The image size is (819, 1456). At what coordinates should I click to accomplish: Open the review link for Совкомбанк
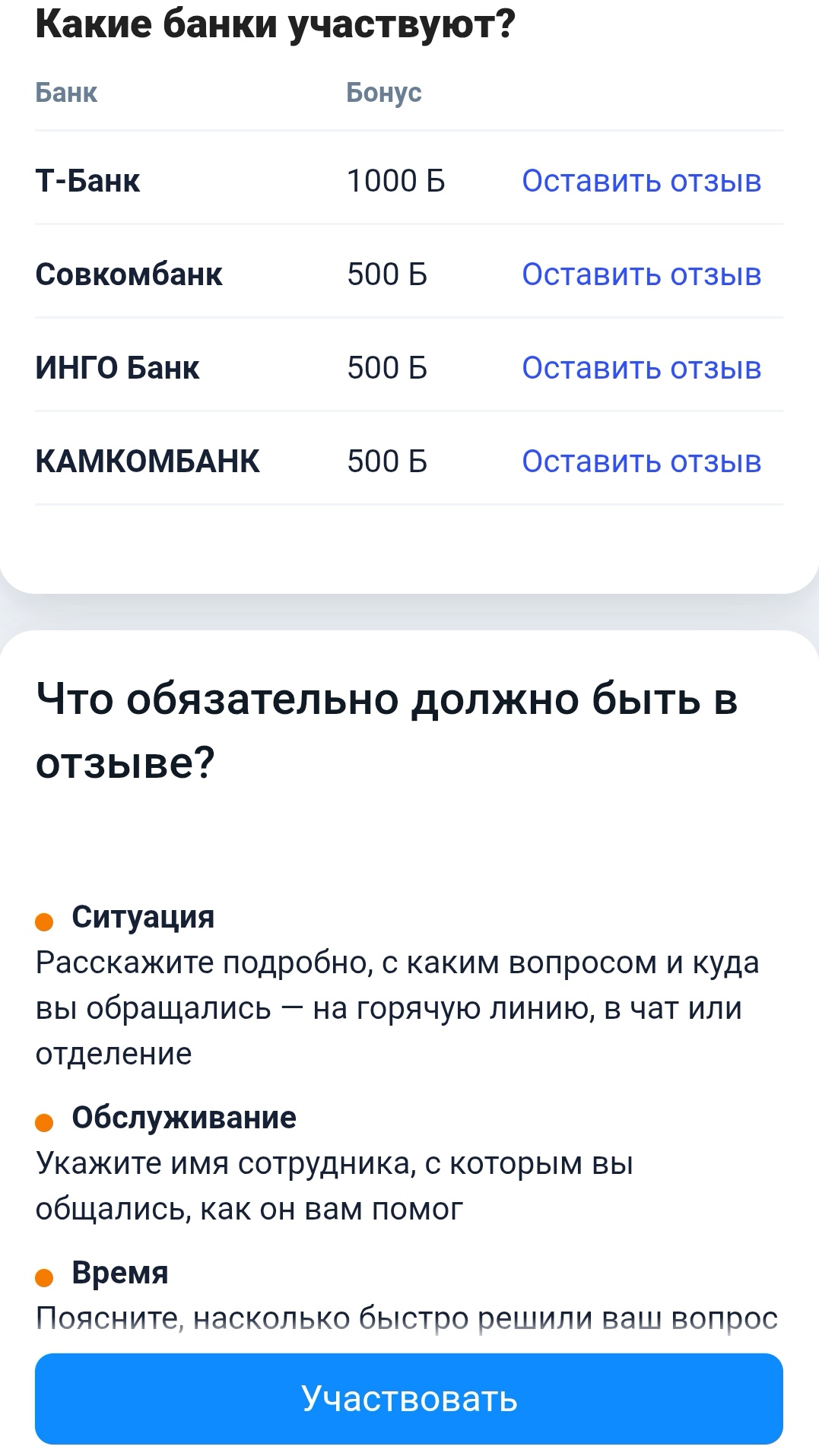click(x=641, y=274)
